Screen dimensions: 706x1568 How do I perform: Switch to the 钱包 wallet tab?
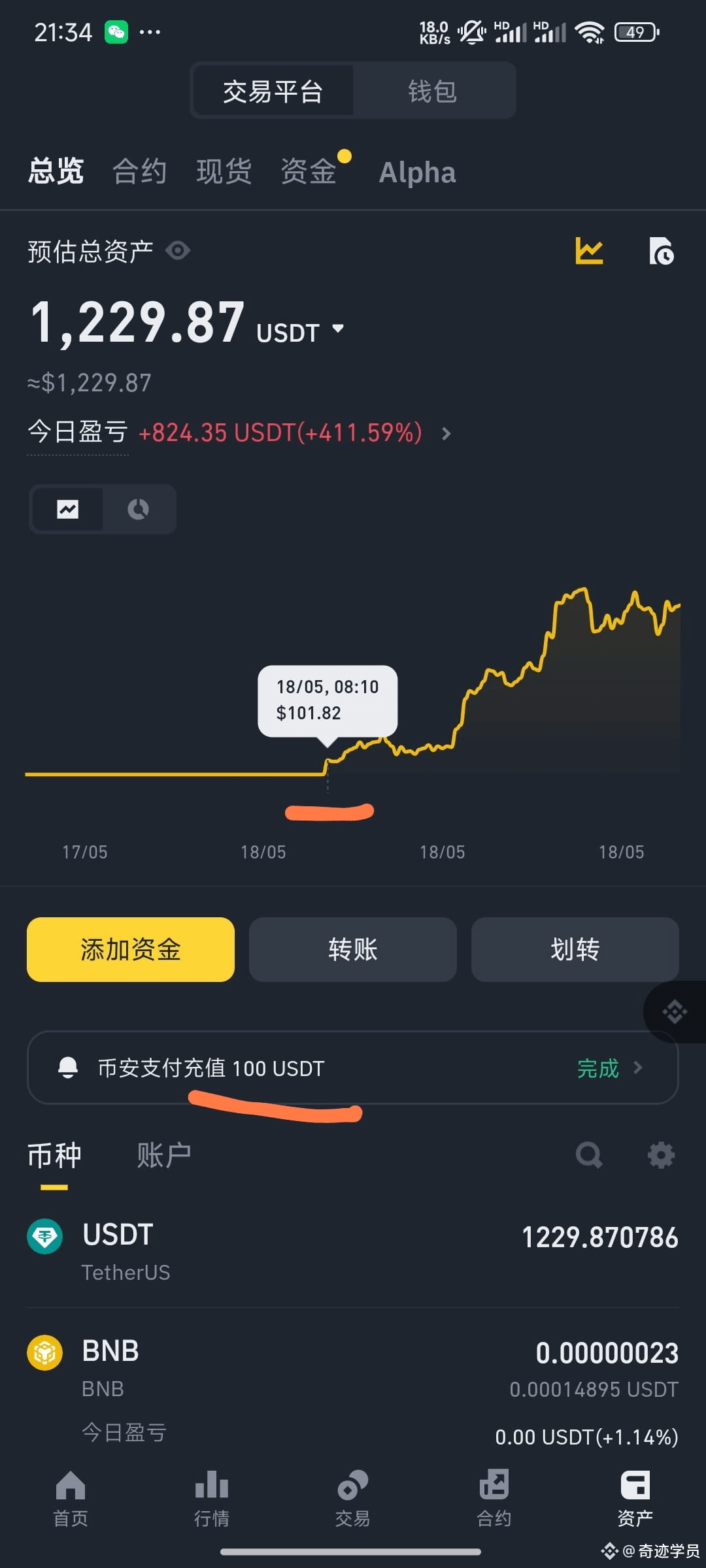pyautogui.click(x=434, y=91)
